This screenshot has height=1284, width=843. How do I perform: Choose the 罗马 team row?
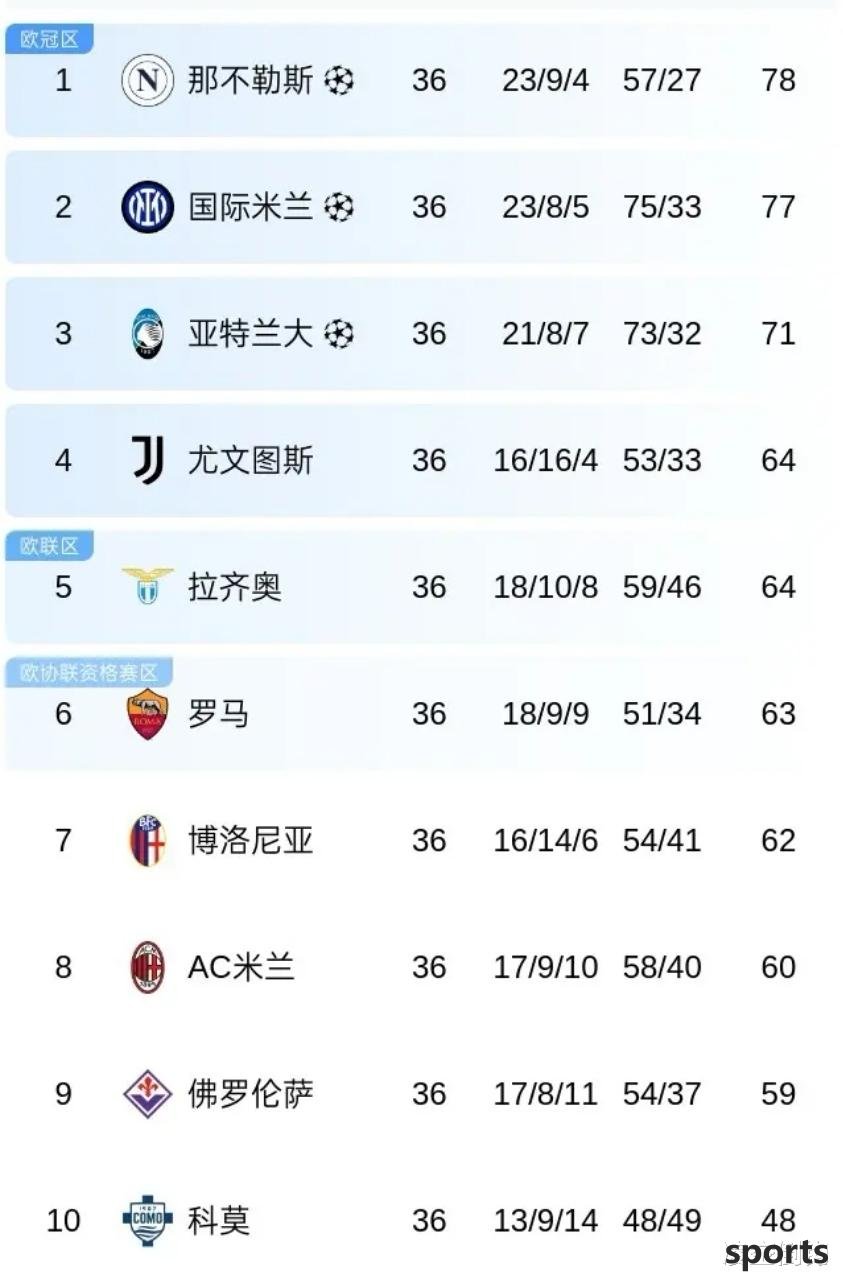pyautogui.click(x=218, y=714)
